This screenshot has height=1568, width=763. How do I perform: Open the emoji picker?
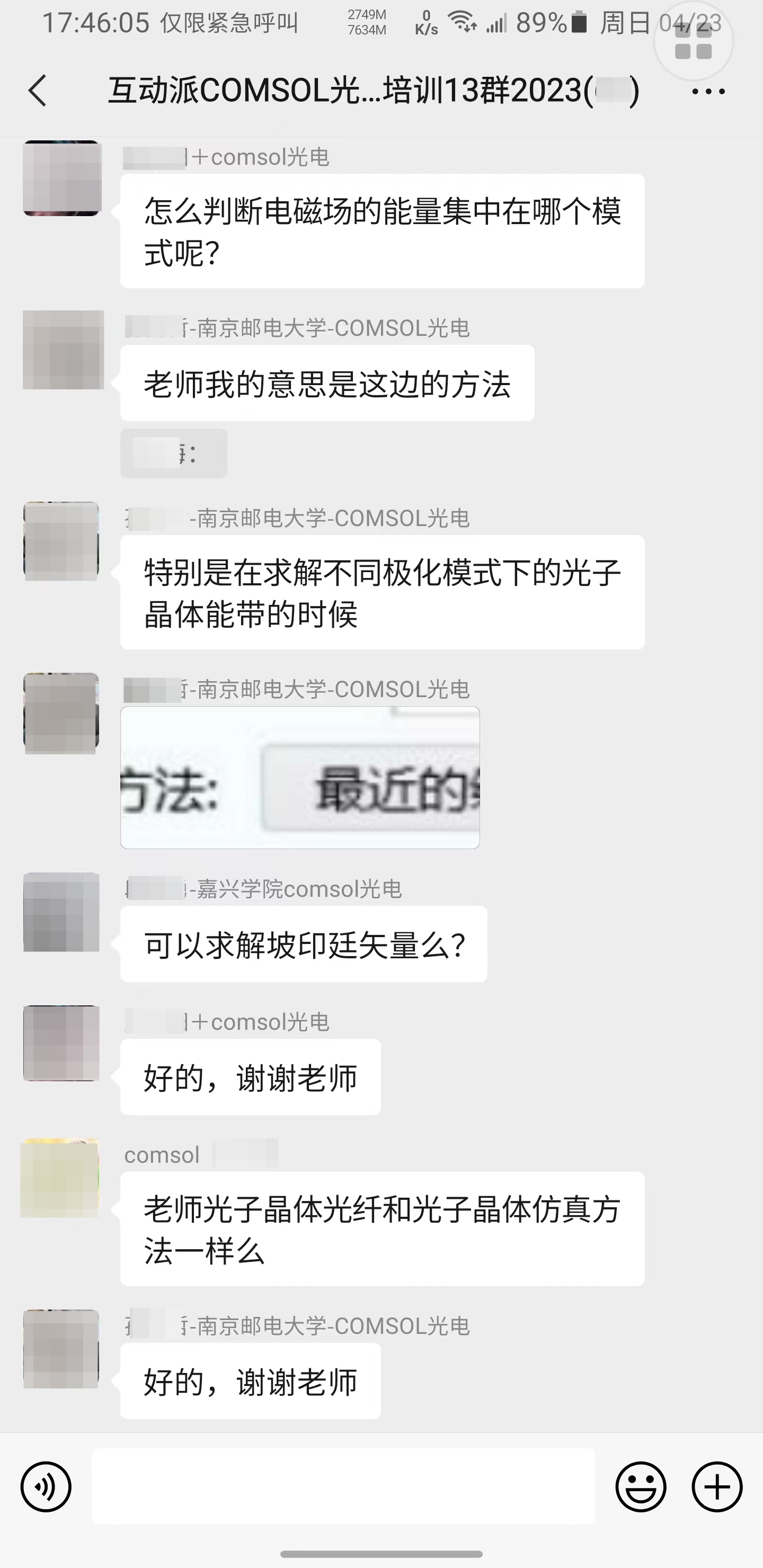coord(641,1487)
